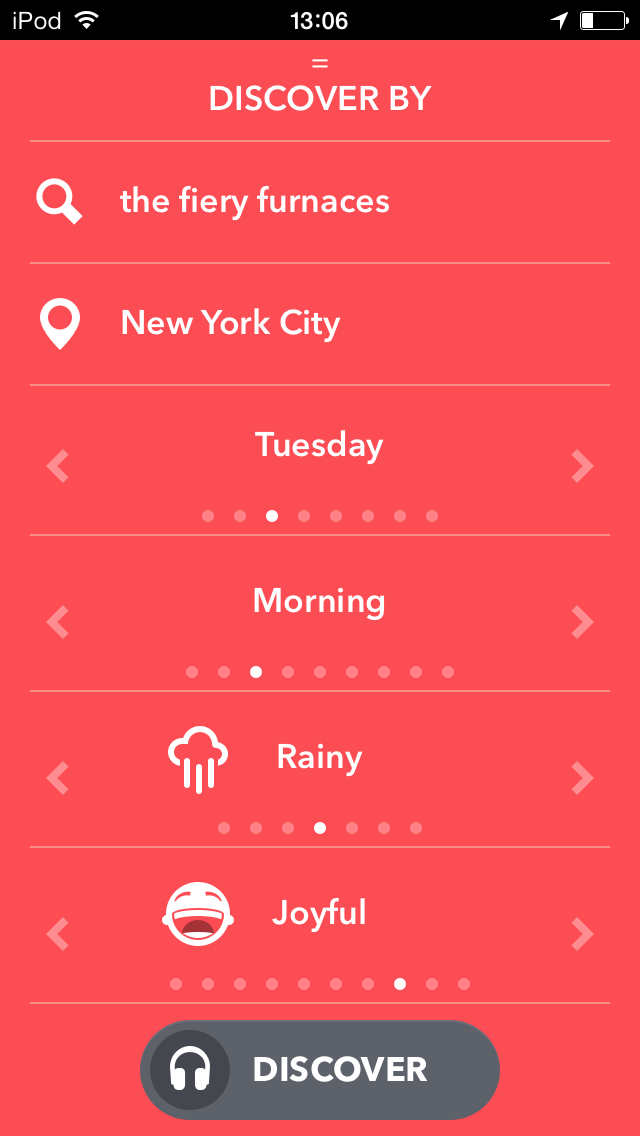Image resolution: width=640 pixels, height=1136 pixels.
Task: Pick the next weather after Rainy
Action: [582, 778]
